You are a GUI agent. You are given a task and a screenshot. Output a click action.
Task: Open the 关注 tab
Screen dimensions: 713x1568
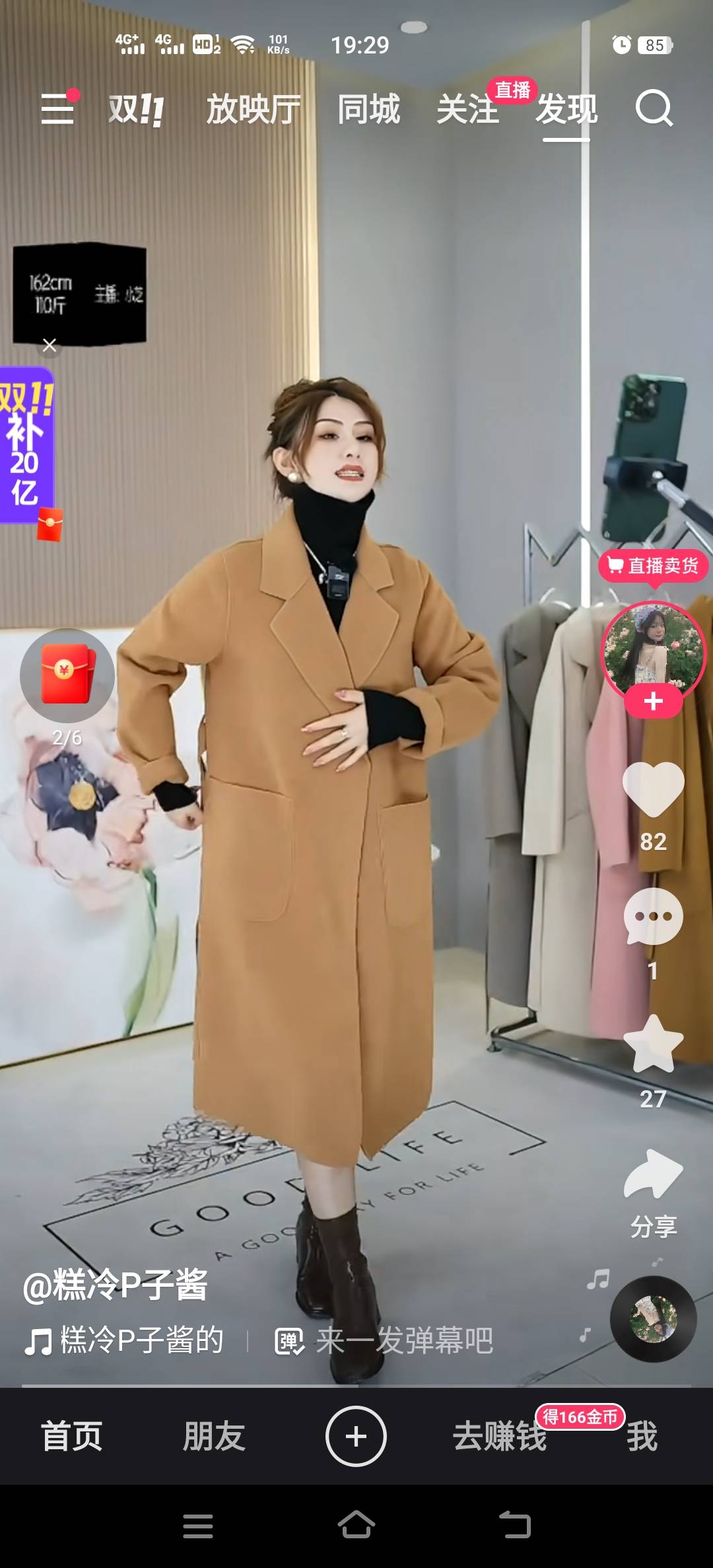[467, 109]
